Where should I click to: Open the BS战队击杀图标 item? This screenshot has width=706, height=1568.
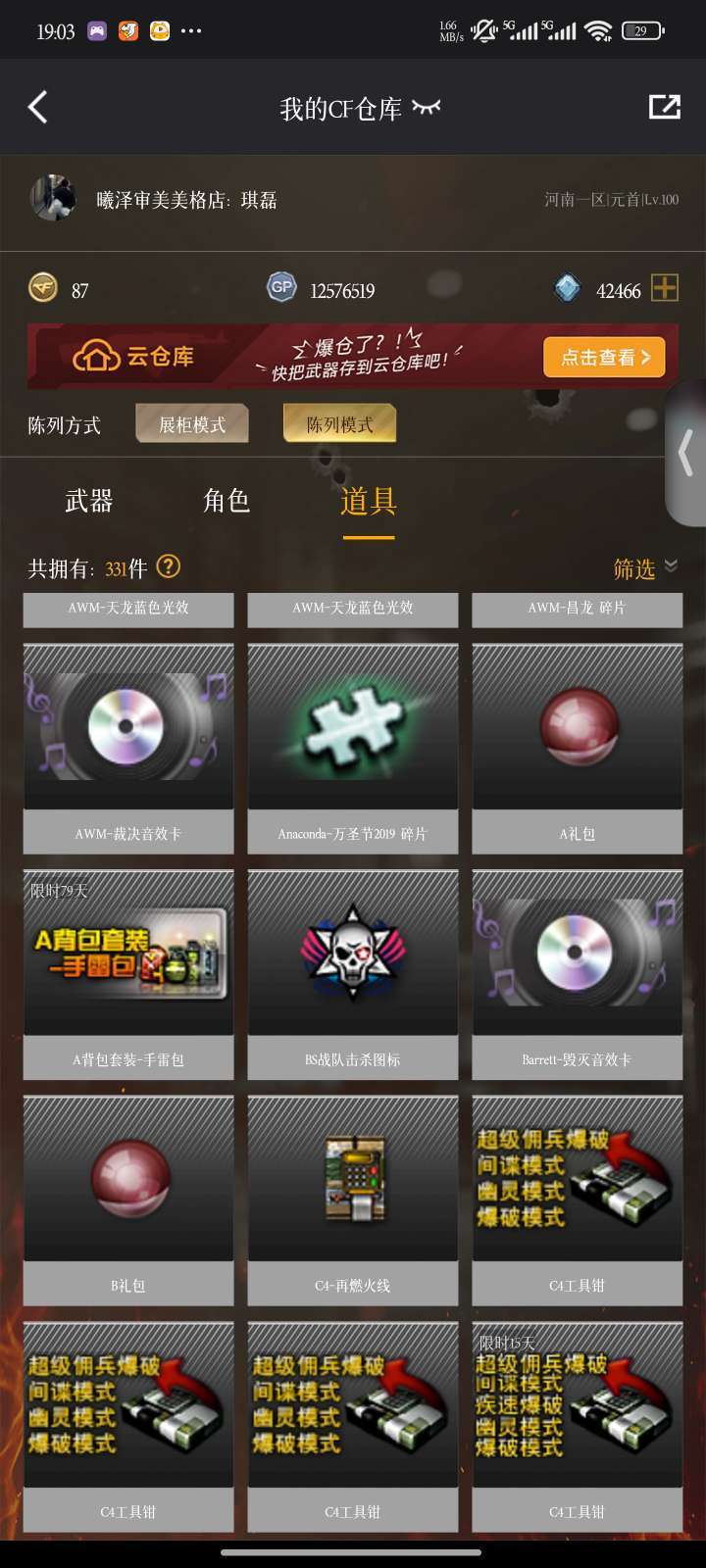click(x=353, y=974)
